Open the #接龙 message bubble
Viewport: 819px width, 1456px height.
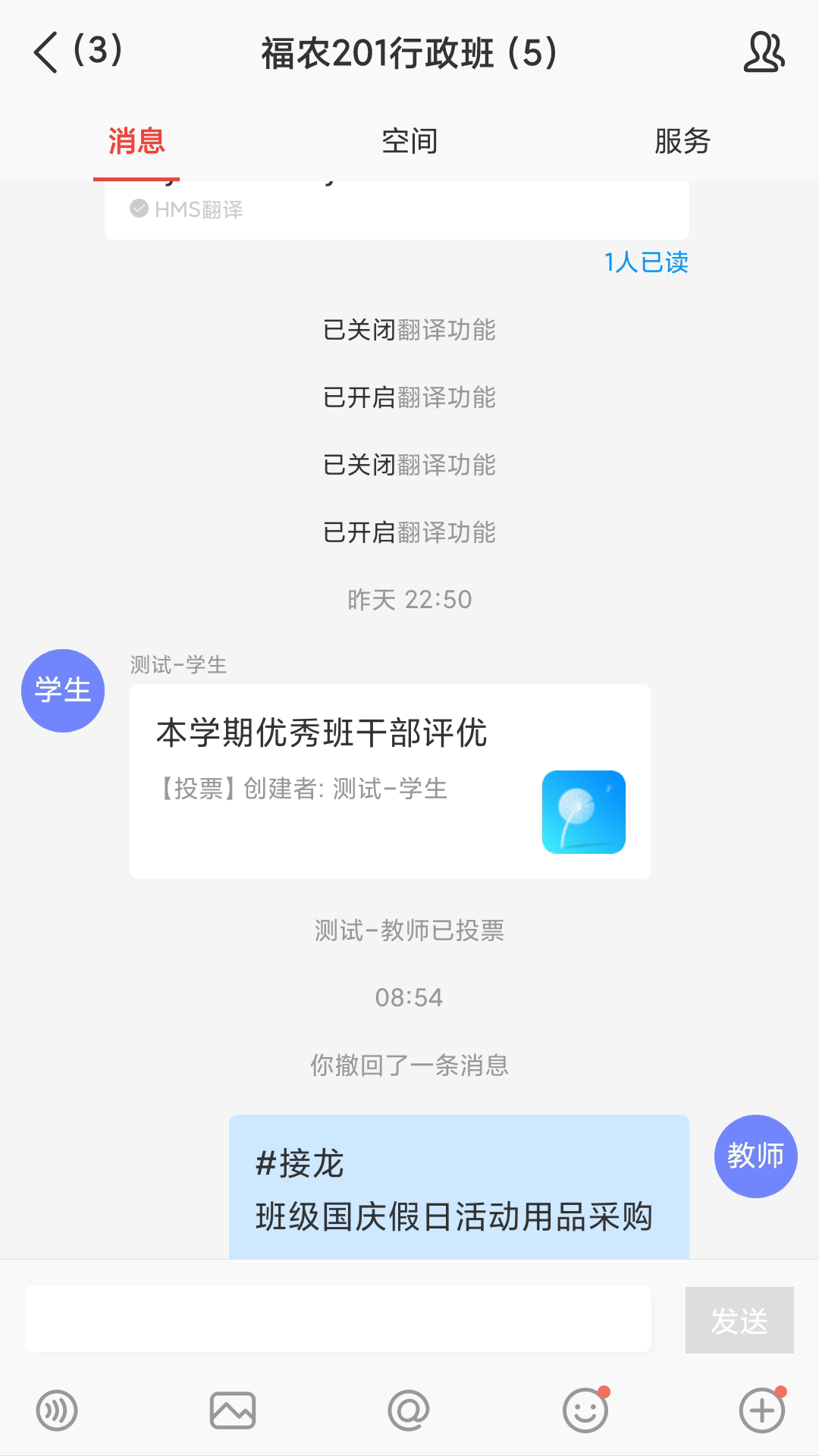click(459, 1188)
